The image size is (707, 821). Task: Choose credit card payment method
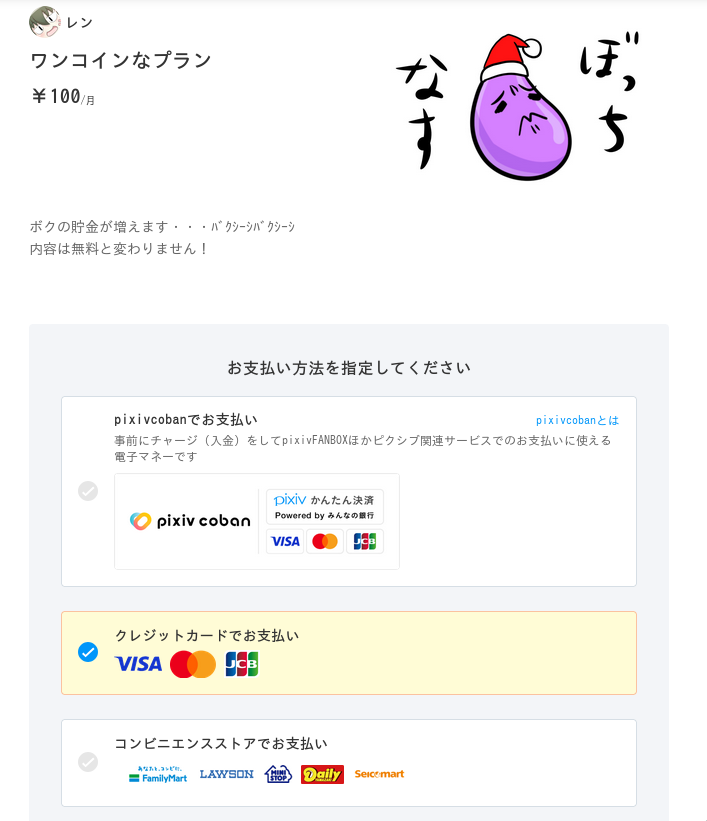[88, 652]
